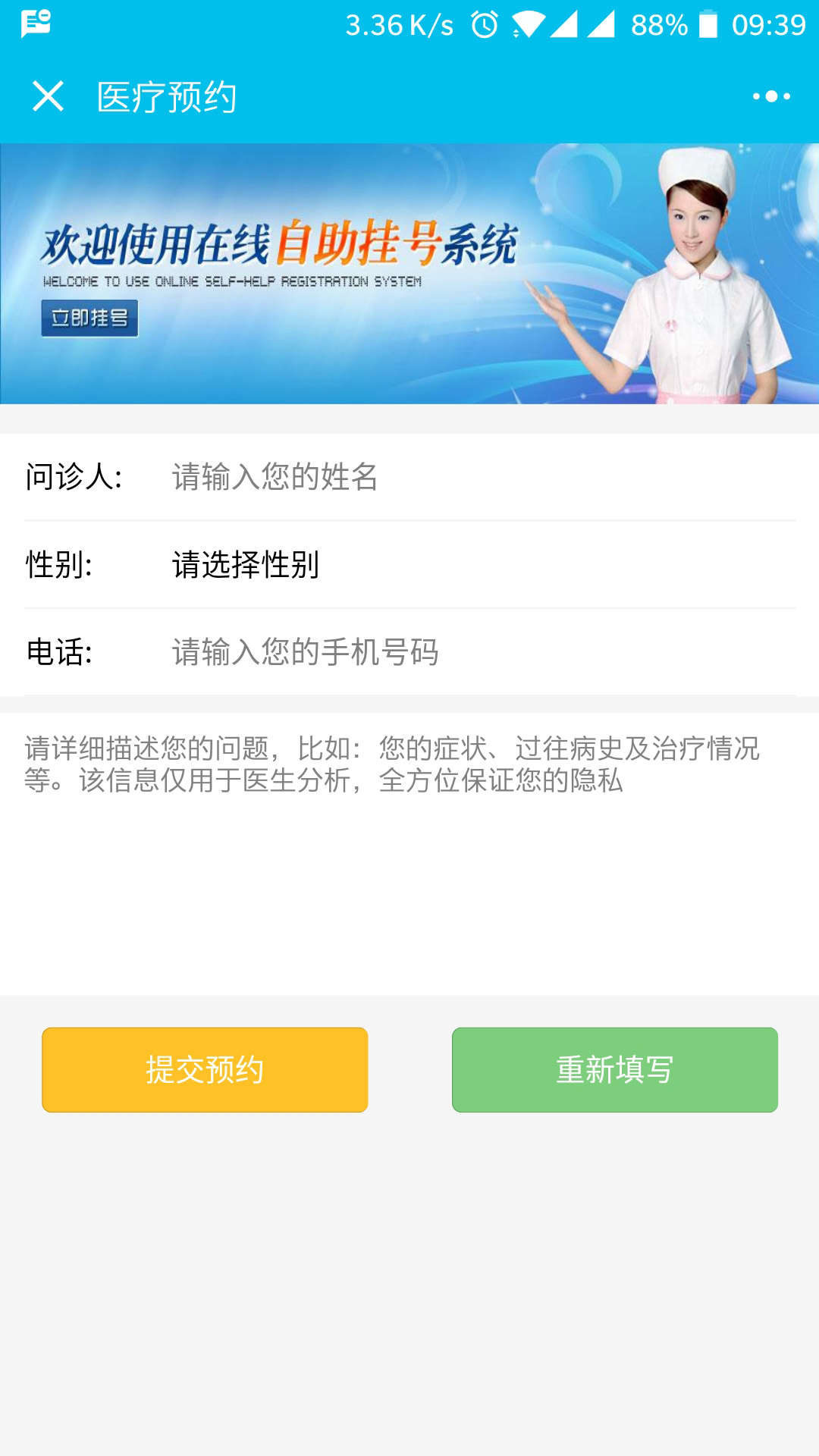Reset the form with 重新填写
Viewport: 819px width, 1456px height.
click(x=614, y=1070)
